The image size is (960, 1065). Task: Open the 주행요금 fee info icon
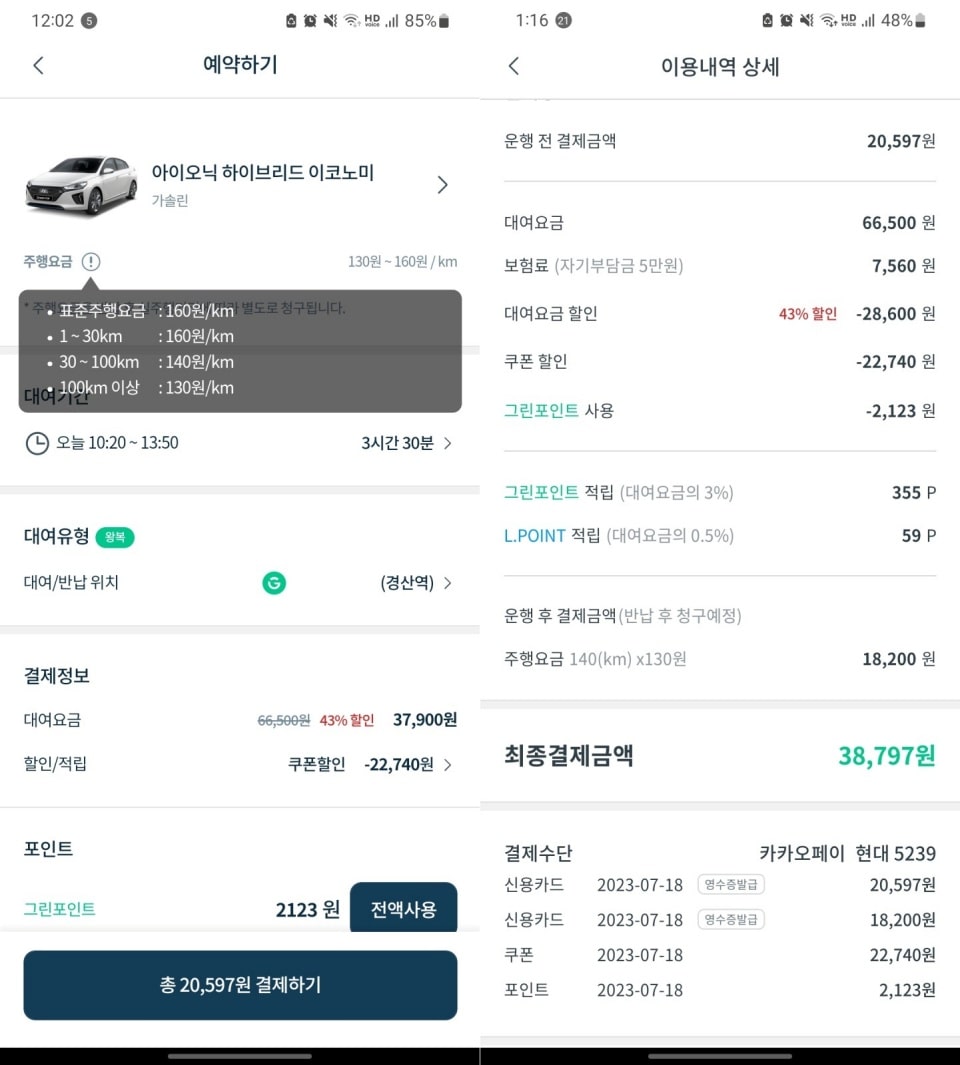point(91,261)
